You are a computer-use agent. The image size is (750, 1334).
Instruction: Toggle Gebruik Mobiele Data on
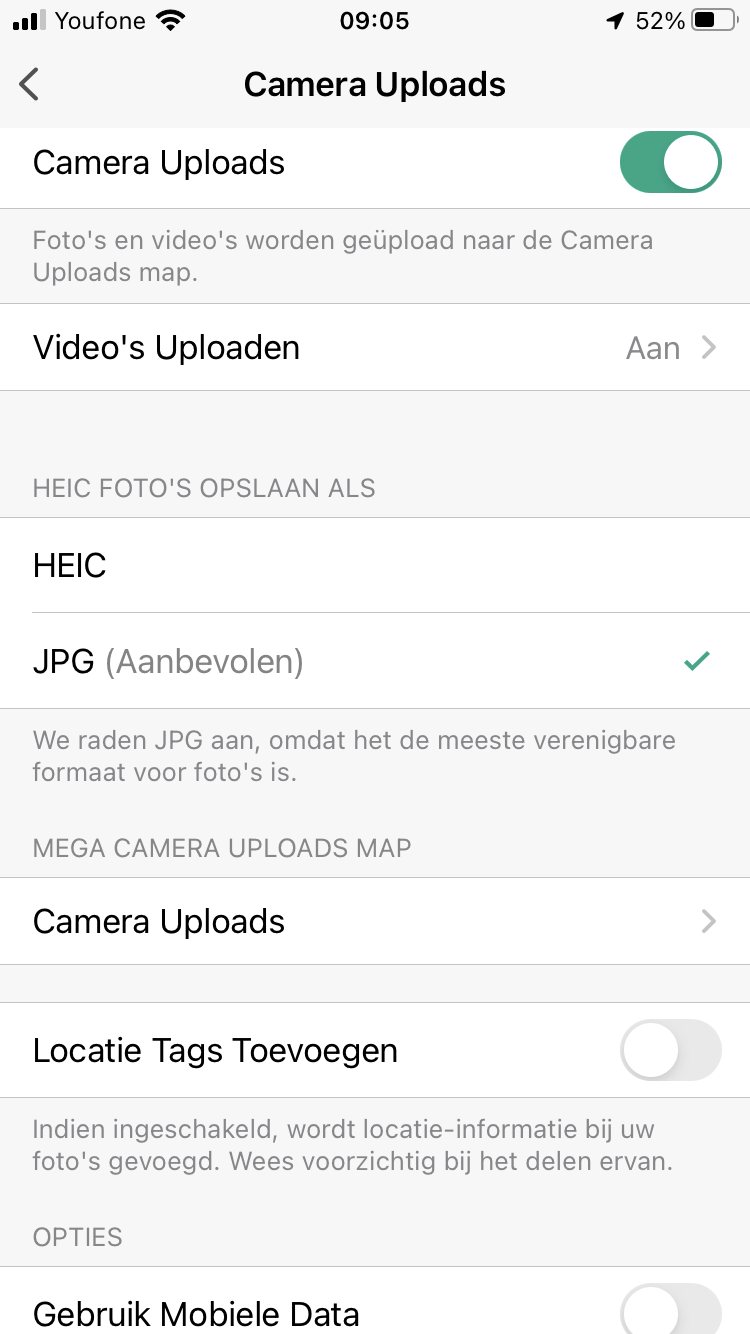(670, 1310)
